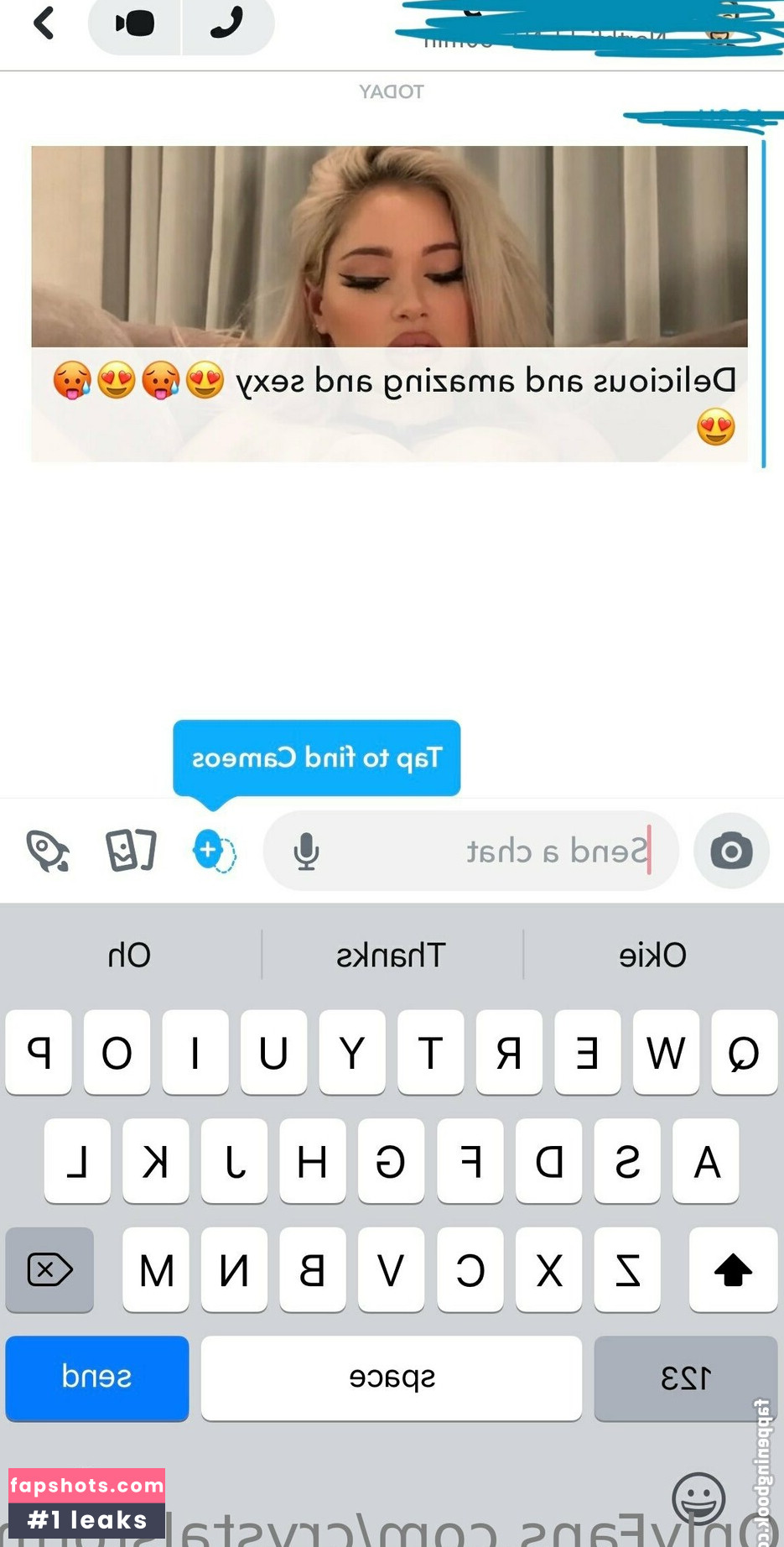Focus the Send a chat field
This screenshot has height=1547, width=784.
tap(471, 852)
